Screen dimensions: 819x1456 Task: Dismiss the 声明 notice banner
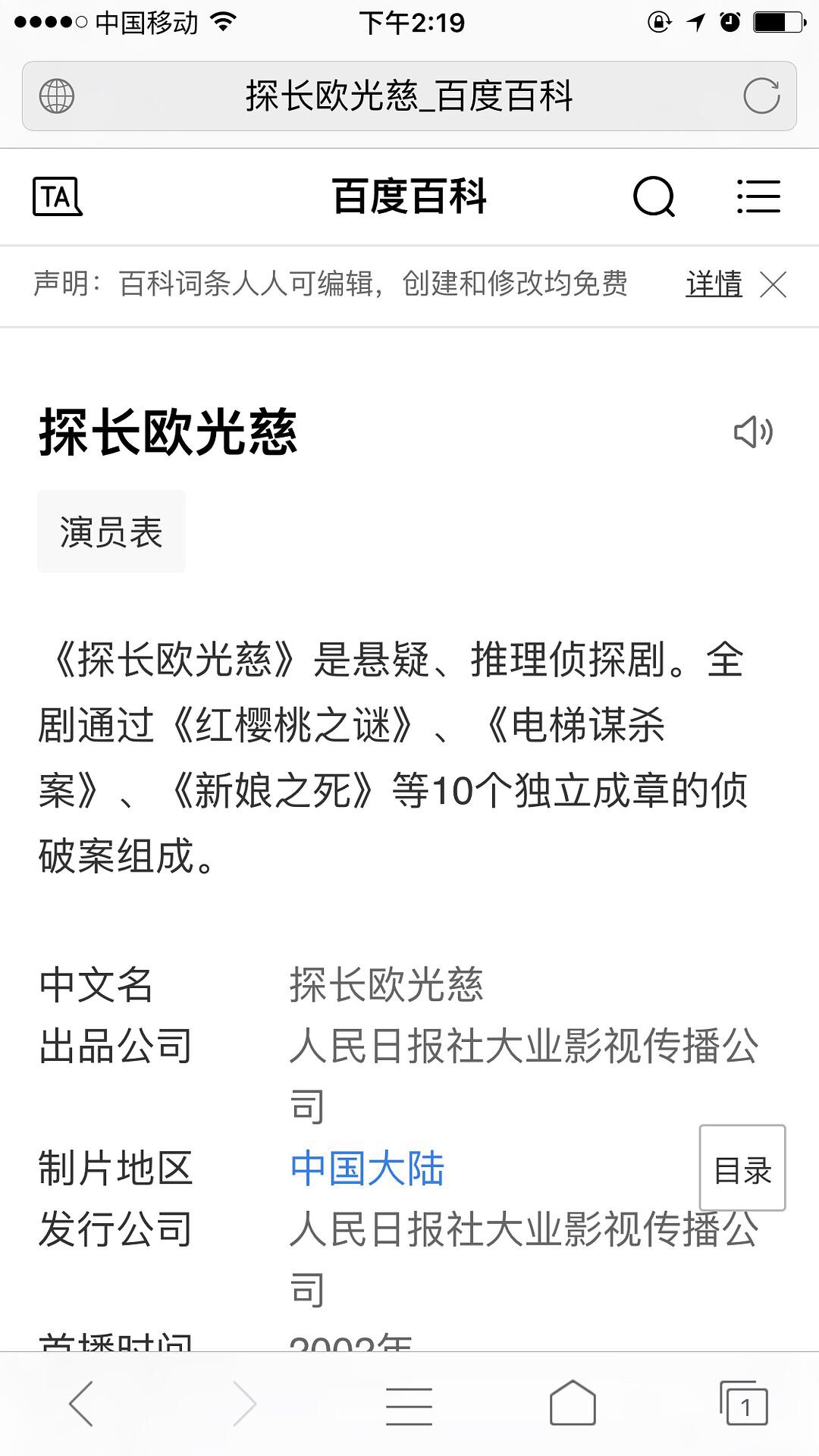773,285
